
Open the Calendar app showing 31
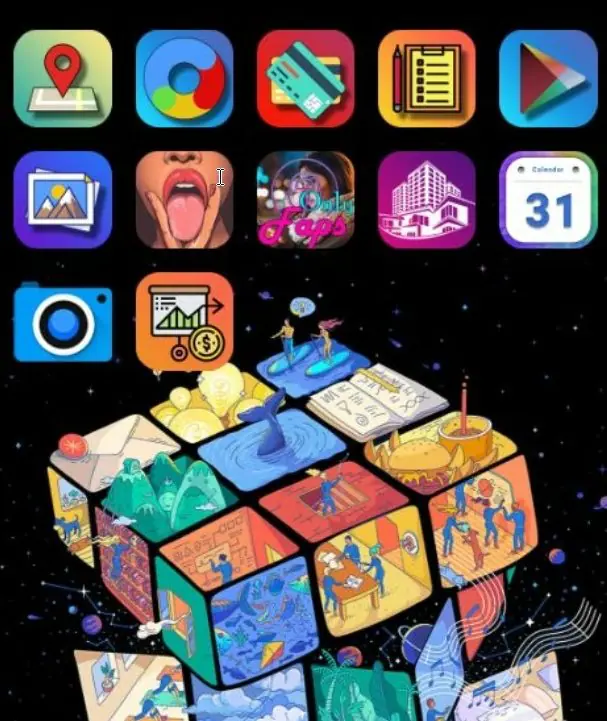click(x=547, y=199)
